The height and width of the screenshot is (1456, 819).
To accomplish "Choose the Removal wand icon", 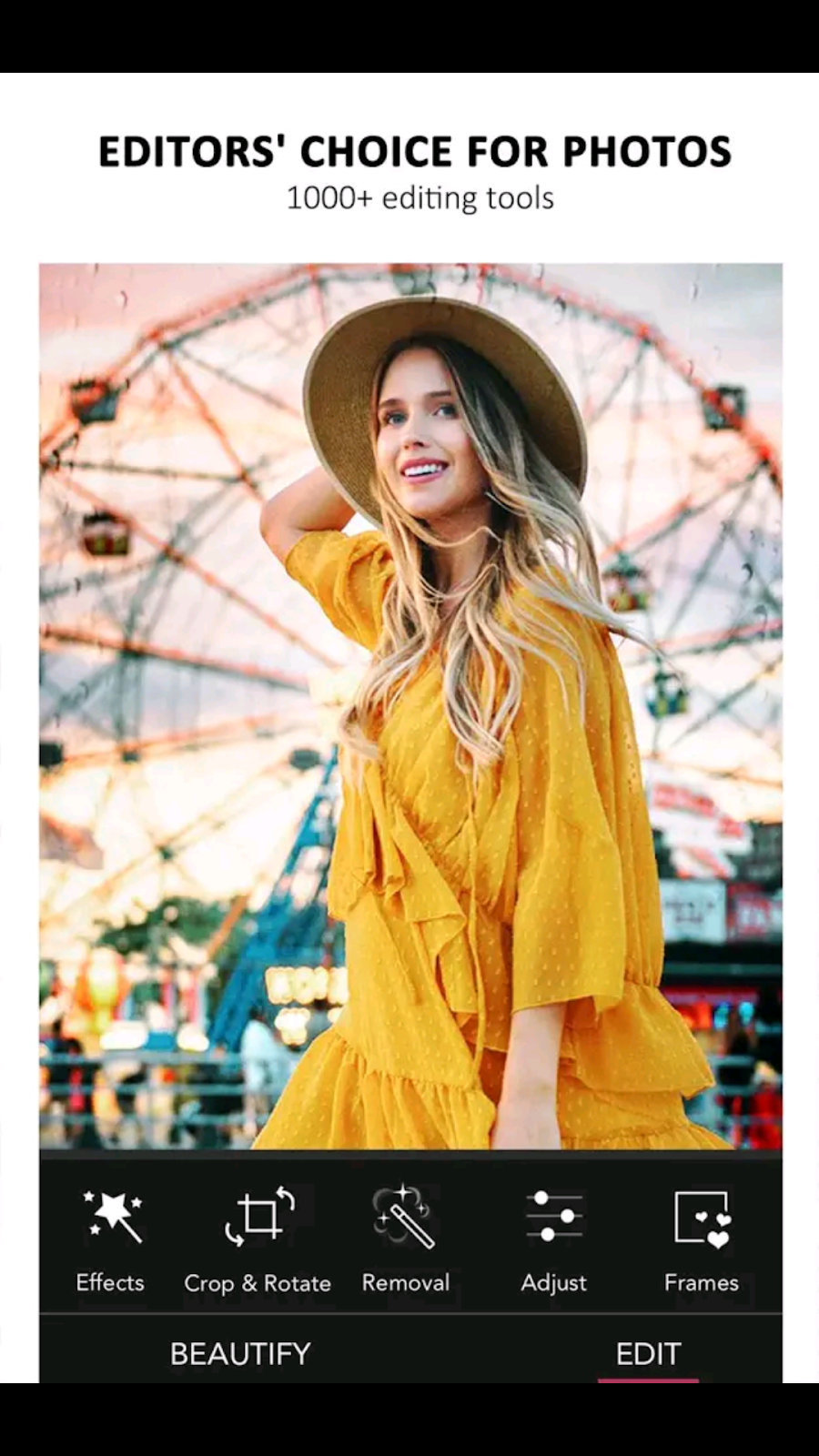I will [407, 1218].
